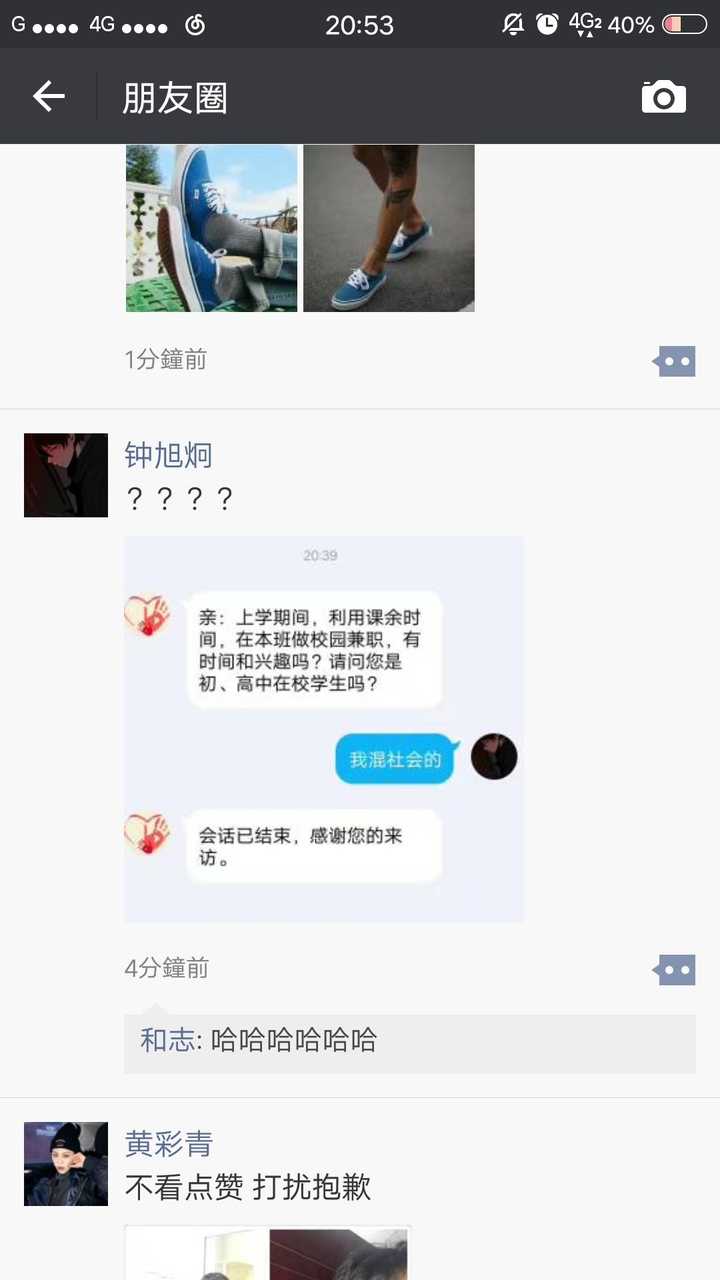Open the camera to post a moment
The image size is (720, 1280).
663,97
